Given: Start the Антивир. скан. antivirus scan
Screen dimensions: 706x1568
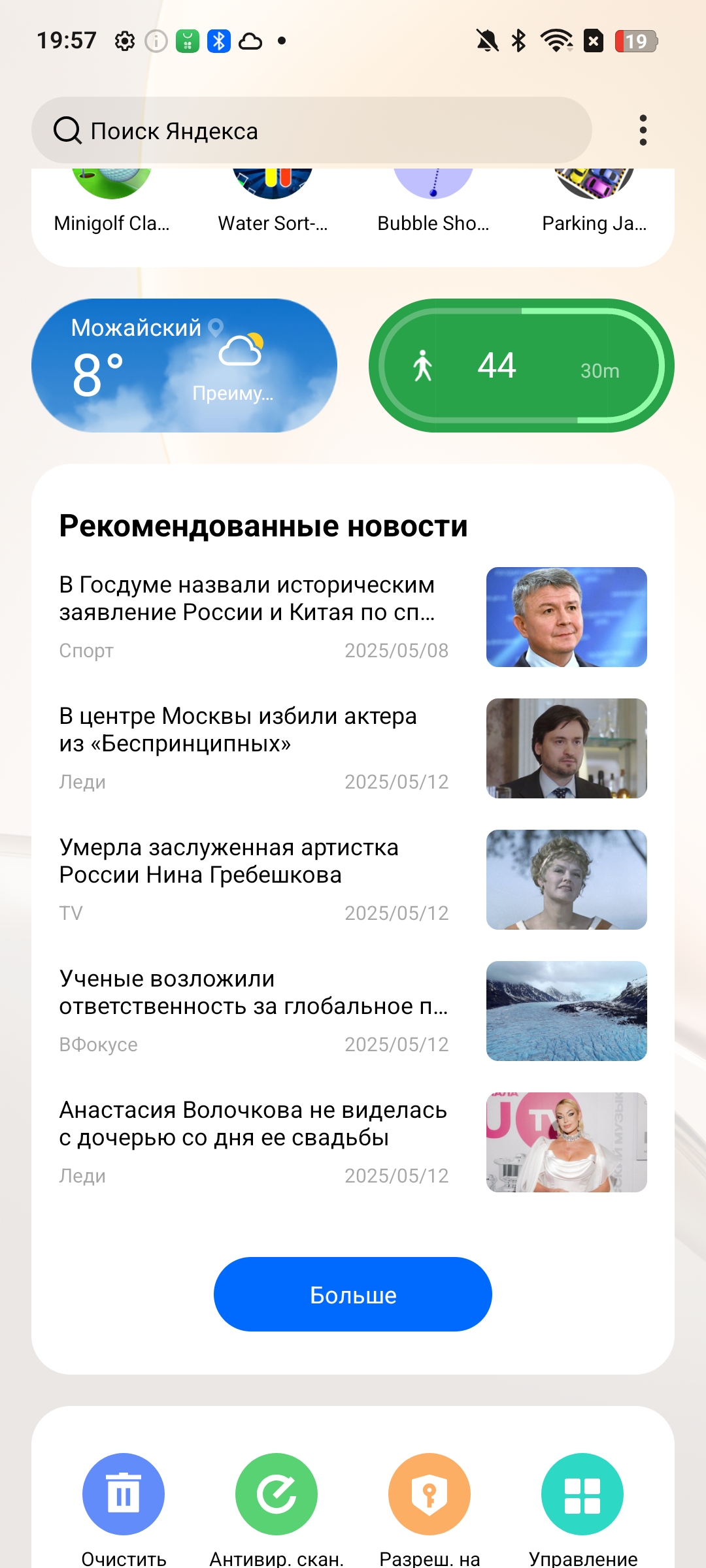Looking at the screenshot, I should [x=277, y=1494].
